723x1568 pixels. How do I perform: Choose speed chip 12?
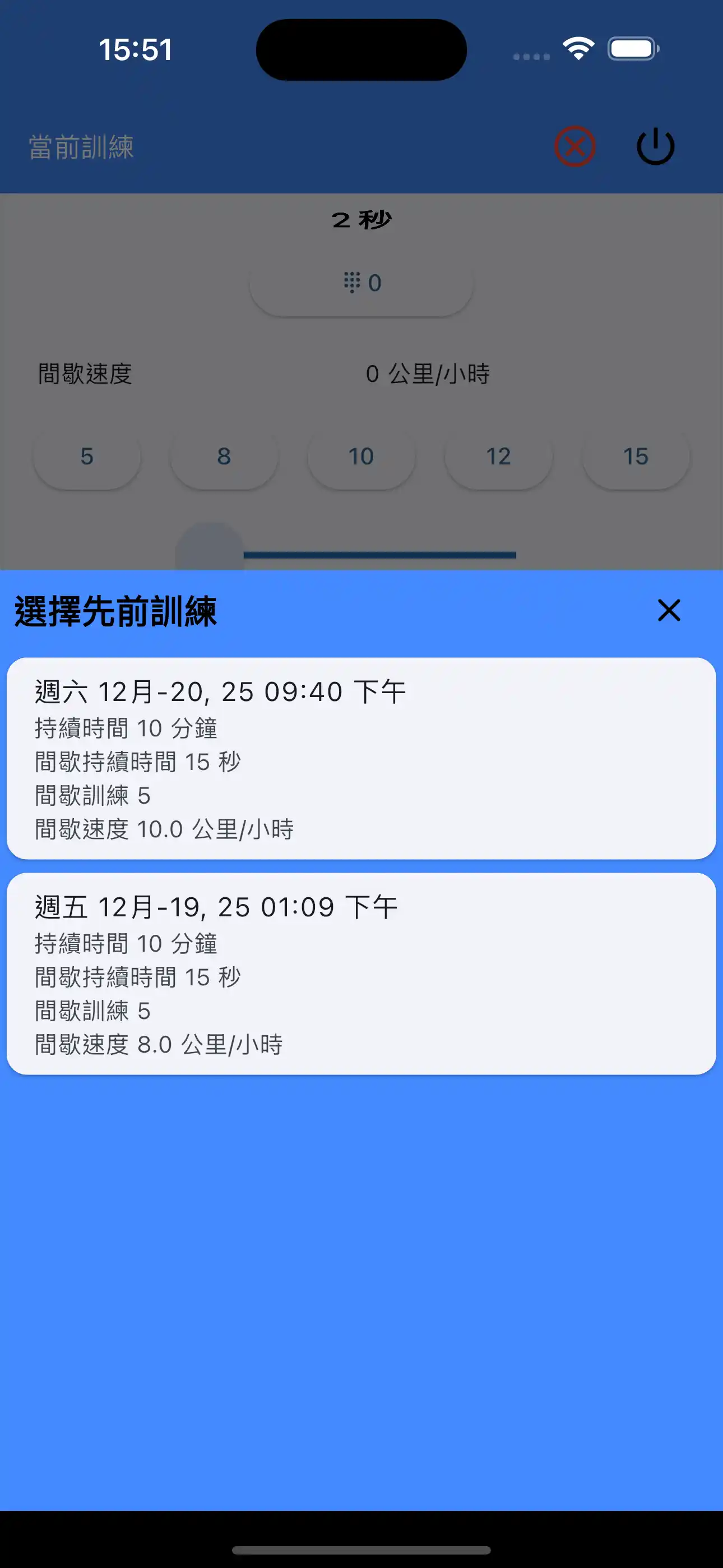tap(498, 456)
